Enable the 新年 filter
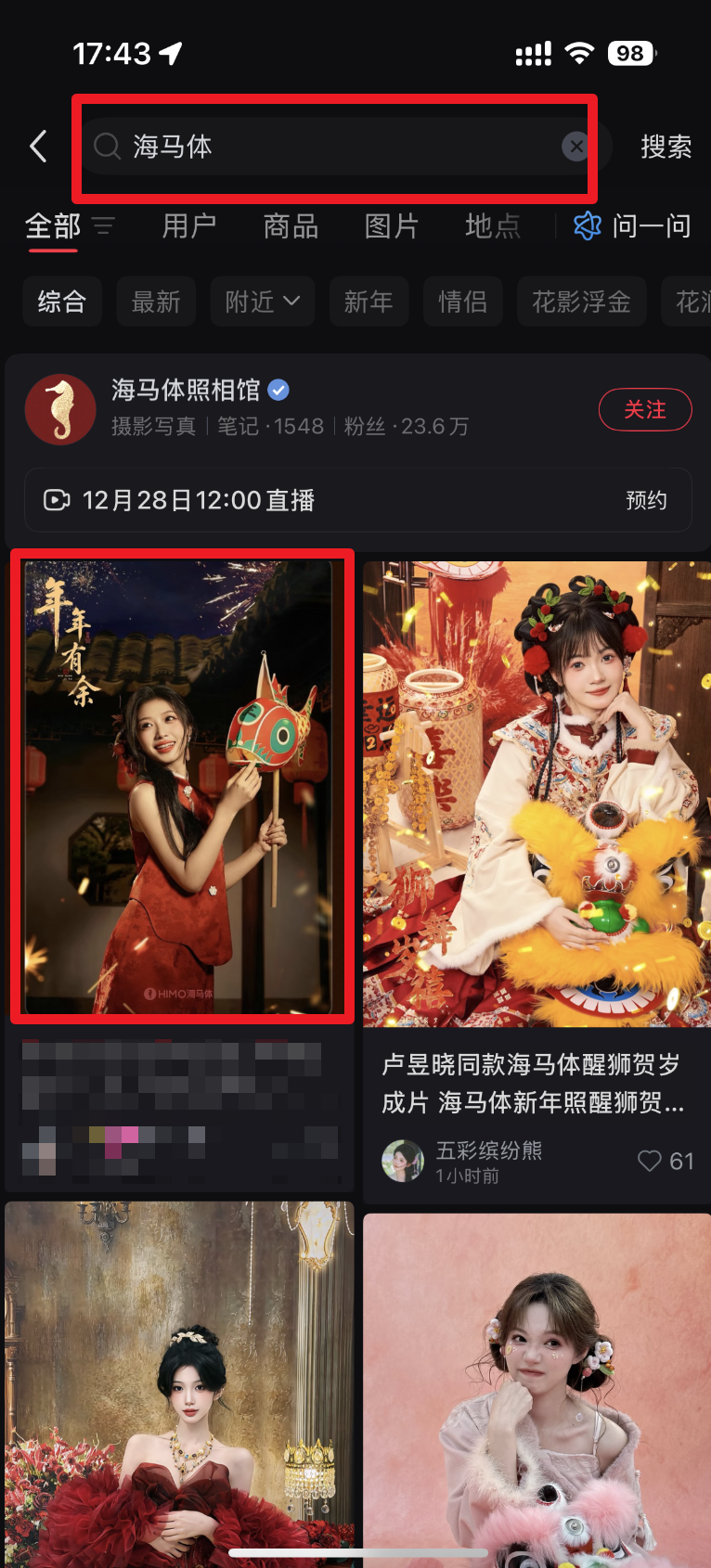 pyautogui.click(x=368, y=301)
